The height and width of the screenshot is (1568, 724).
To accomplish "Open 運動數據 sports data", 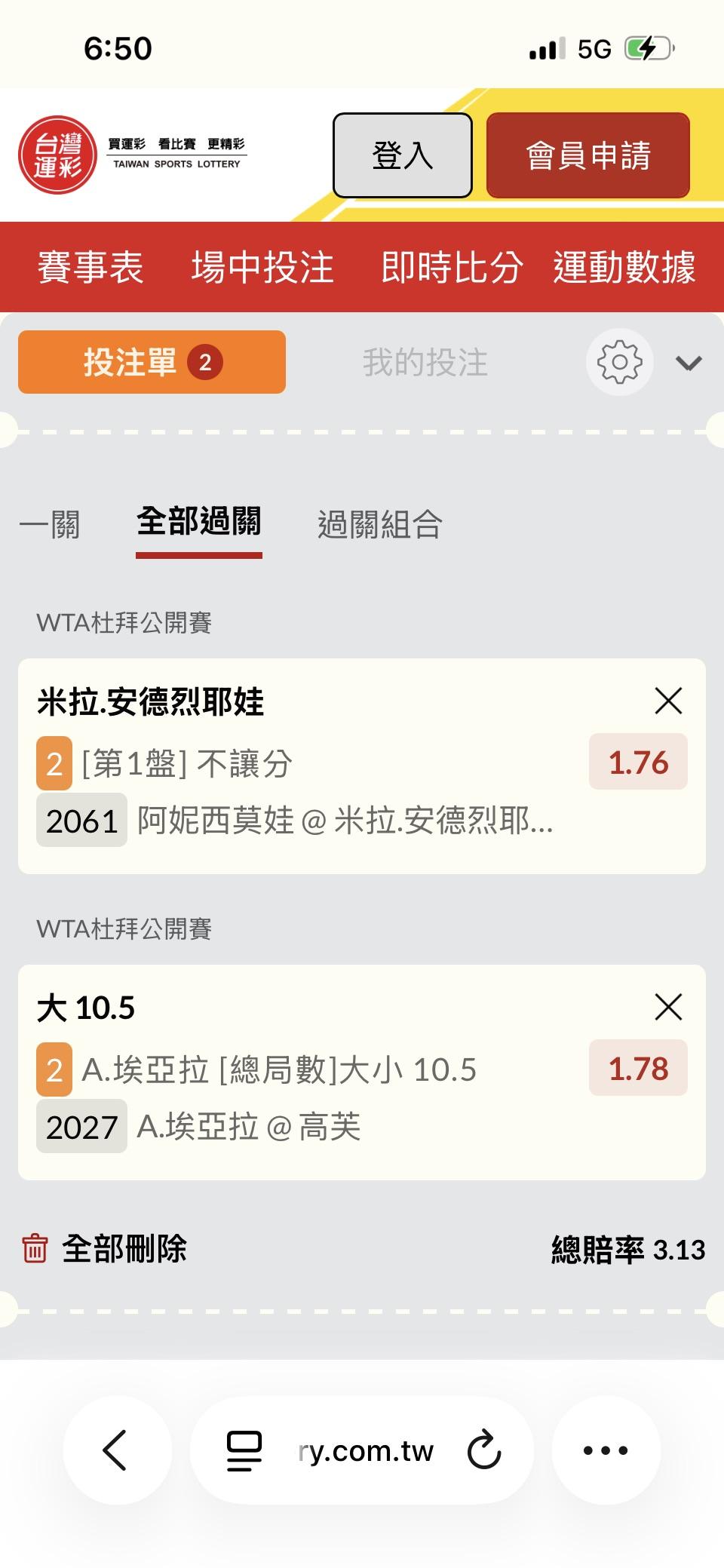I will [624, 267].
